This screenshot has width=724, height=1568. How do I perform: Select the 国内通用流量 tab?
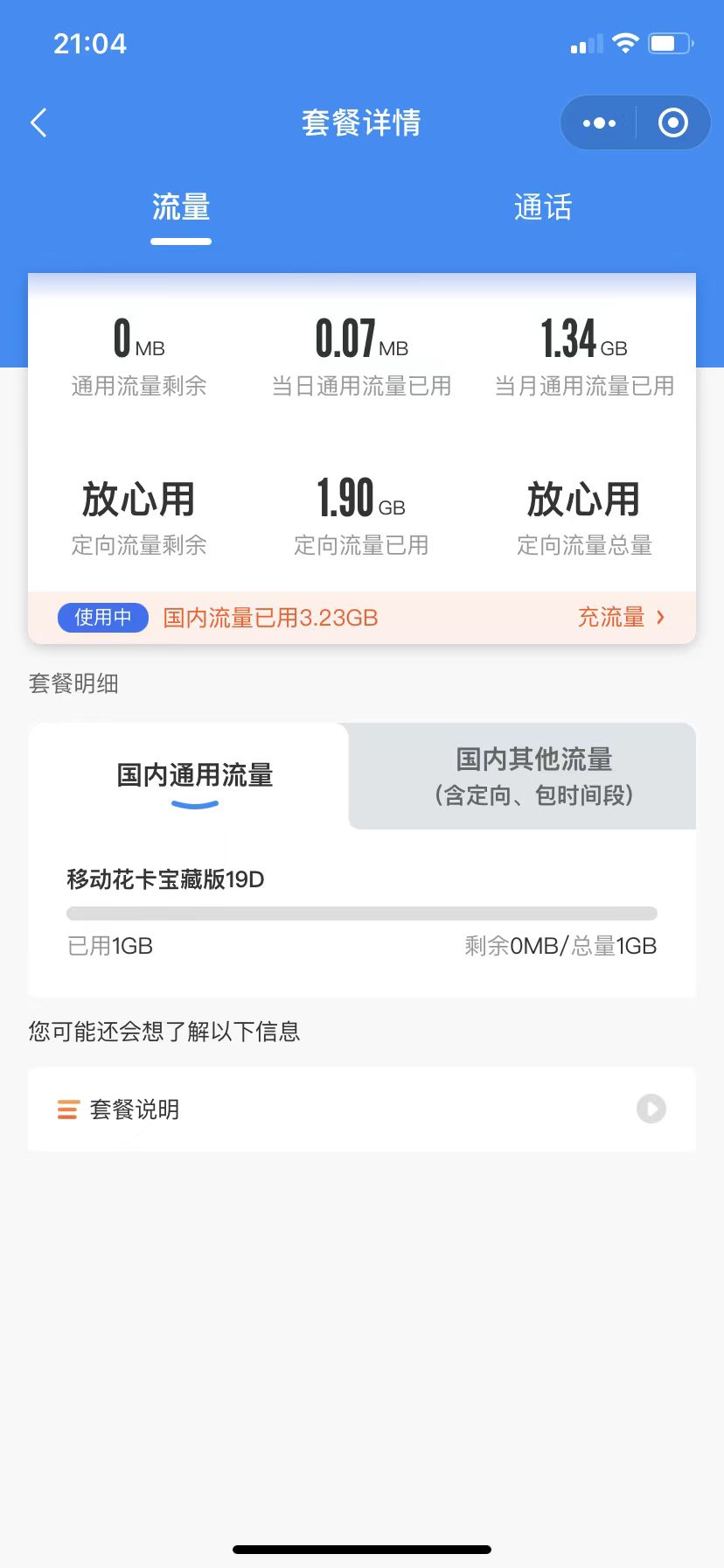point(195,776)
